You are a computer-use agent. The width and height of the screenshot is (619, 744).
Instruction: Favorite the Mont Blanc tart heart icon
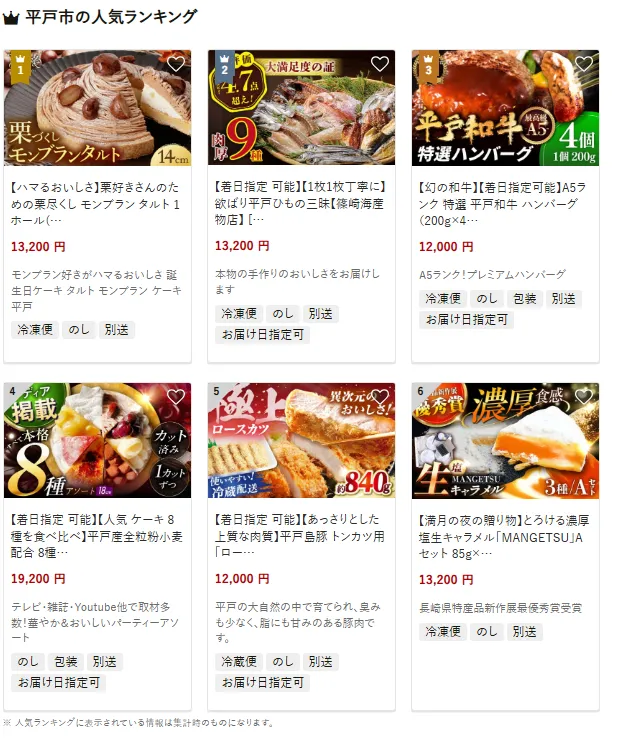coord(176,64)
